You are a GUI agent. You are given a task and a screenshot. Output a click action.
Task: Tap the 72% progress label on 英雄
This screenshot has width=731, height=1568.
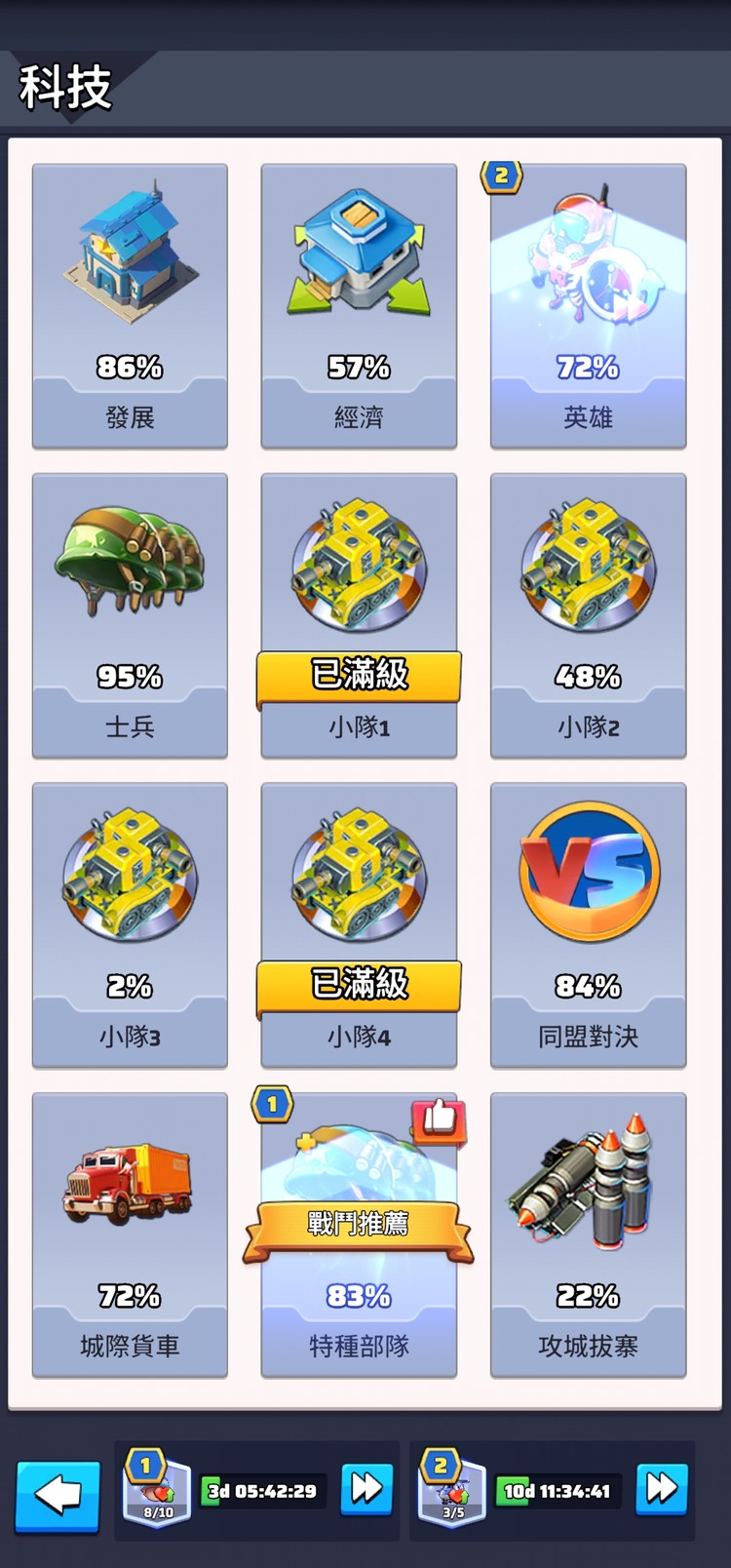click(x=586, y=368)
